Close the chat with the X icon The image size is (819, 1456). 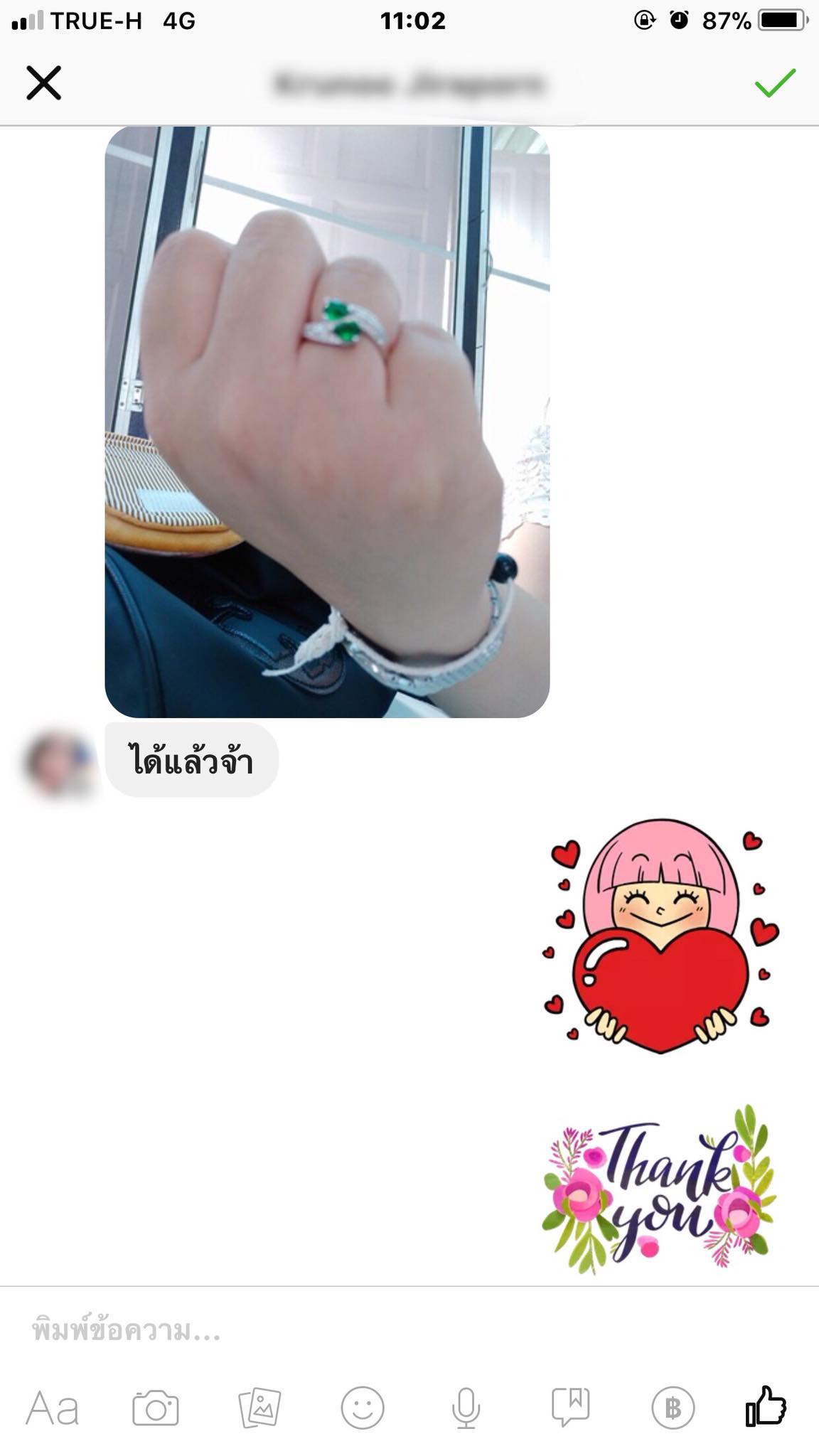[x=44, y=83]
